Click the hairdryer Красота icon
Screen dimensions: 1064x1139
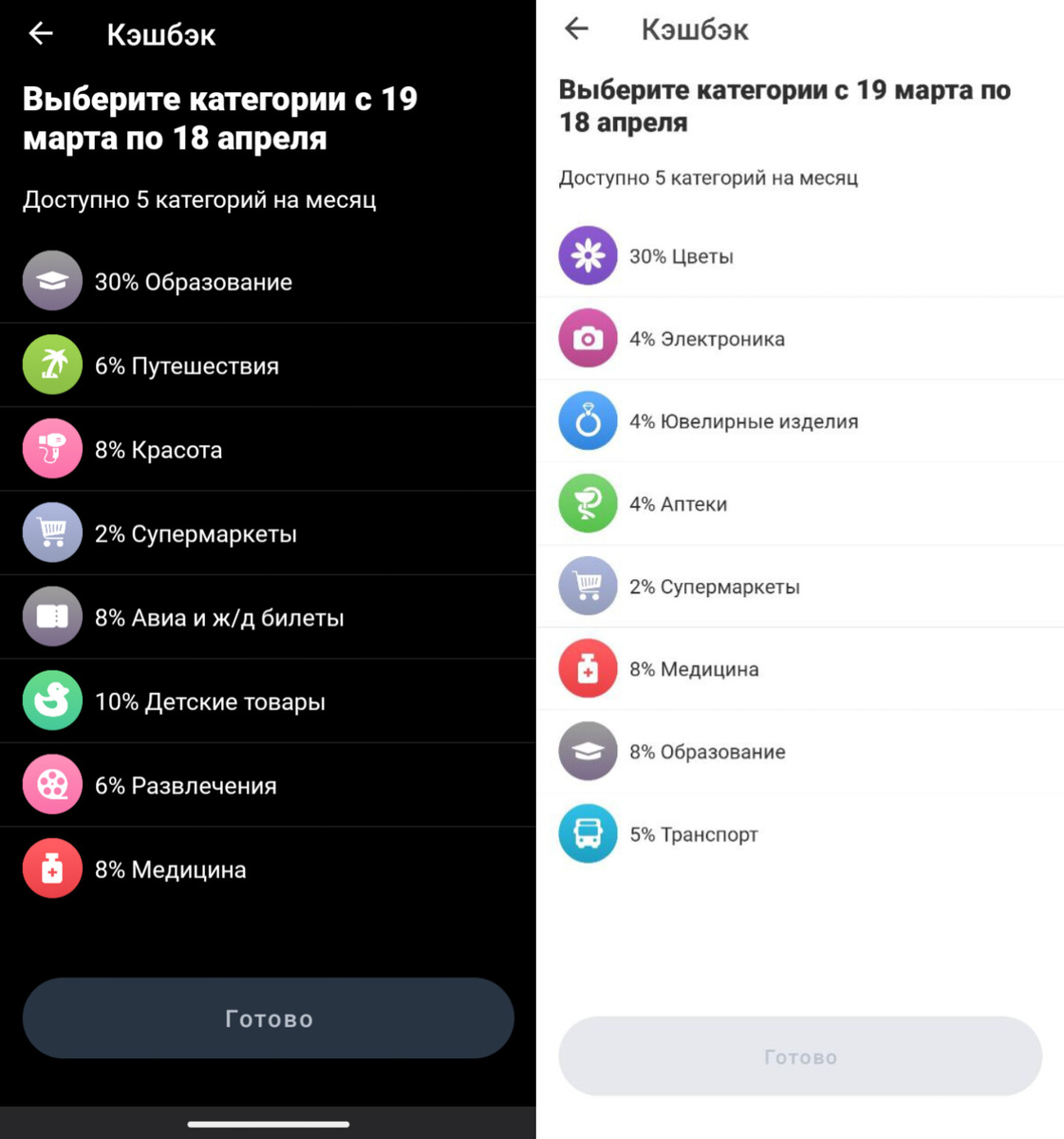pos(52,449)
